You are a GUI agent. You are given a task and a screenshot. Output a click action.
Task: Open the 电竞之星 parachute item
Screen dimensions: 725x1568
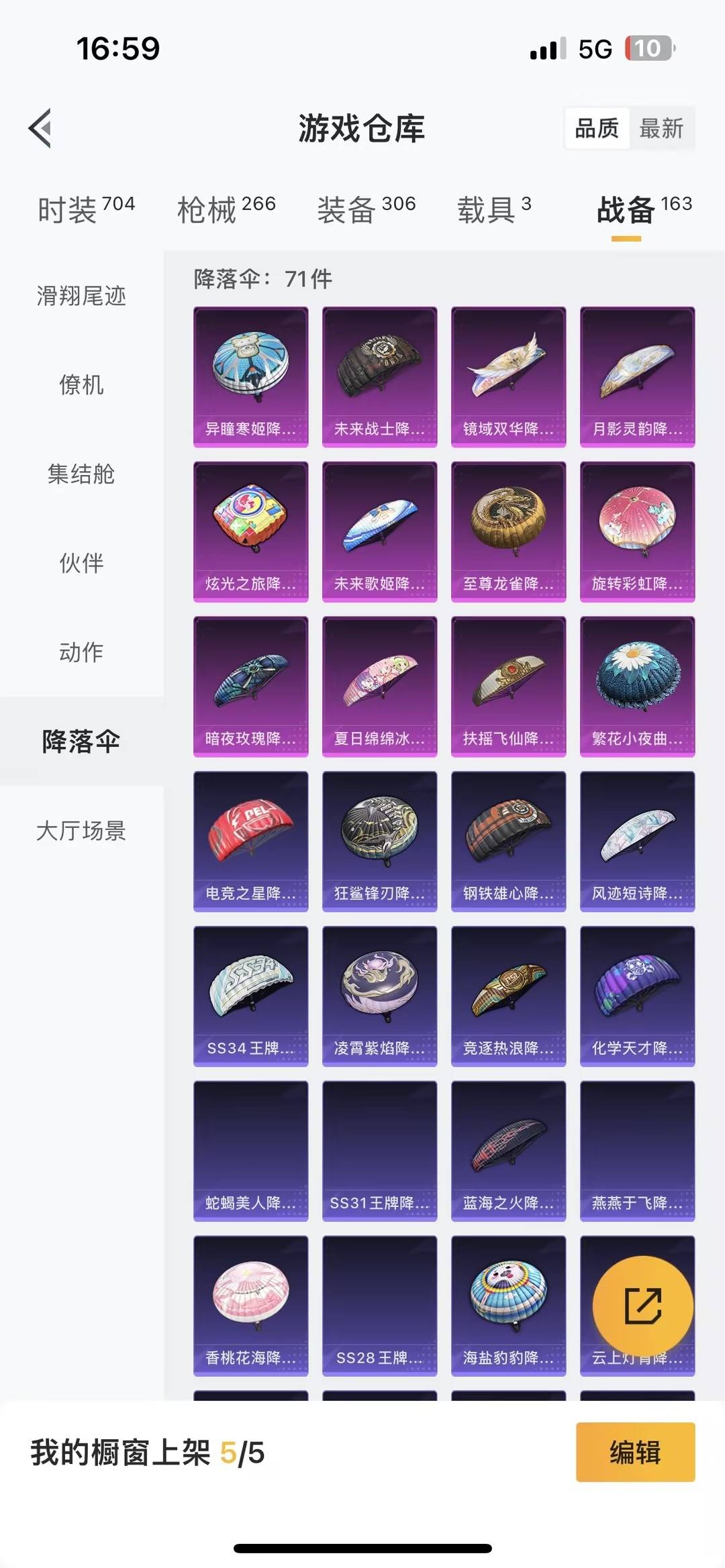[x=250, y=841]
